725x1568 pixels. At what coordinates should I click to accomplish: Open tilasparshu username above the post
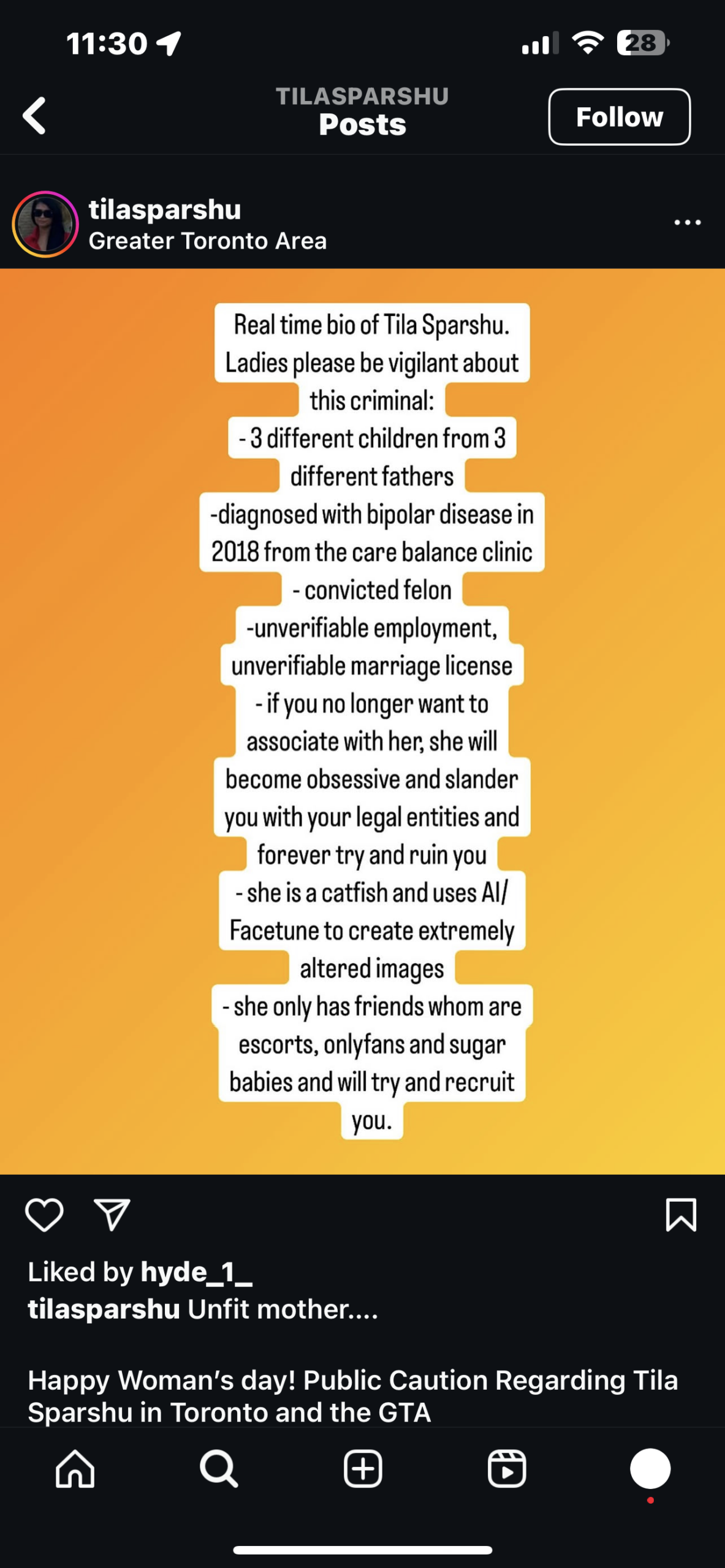click(165, 209)
